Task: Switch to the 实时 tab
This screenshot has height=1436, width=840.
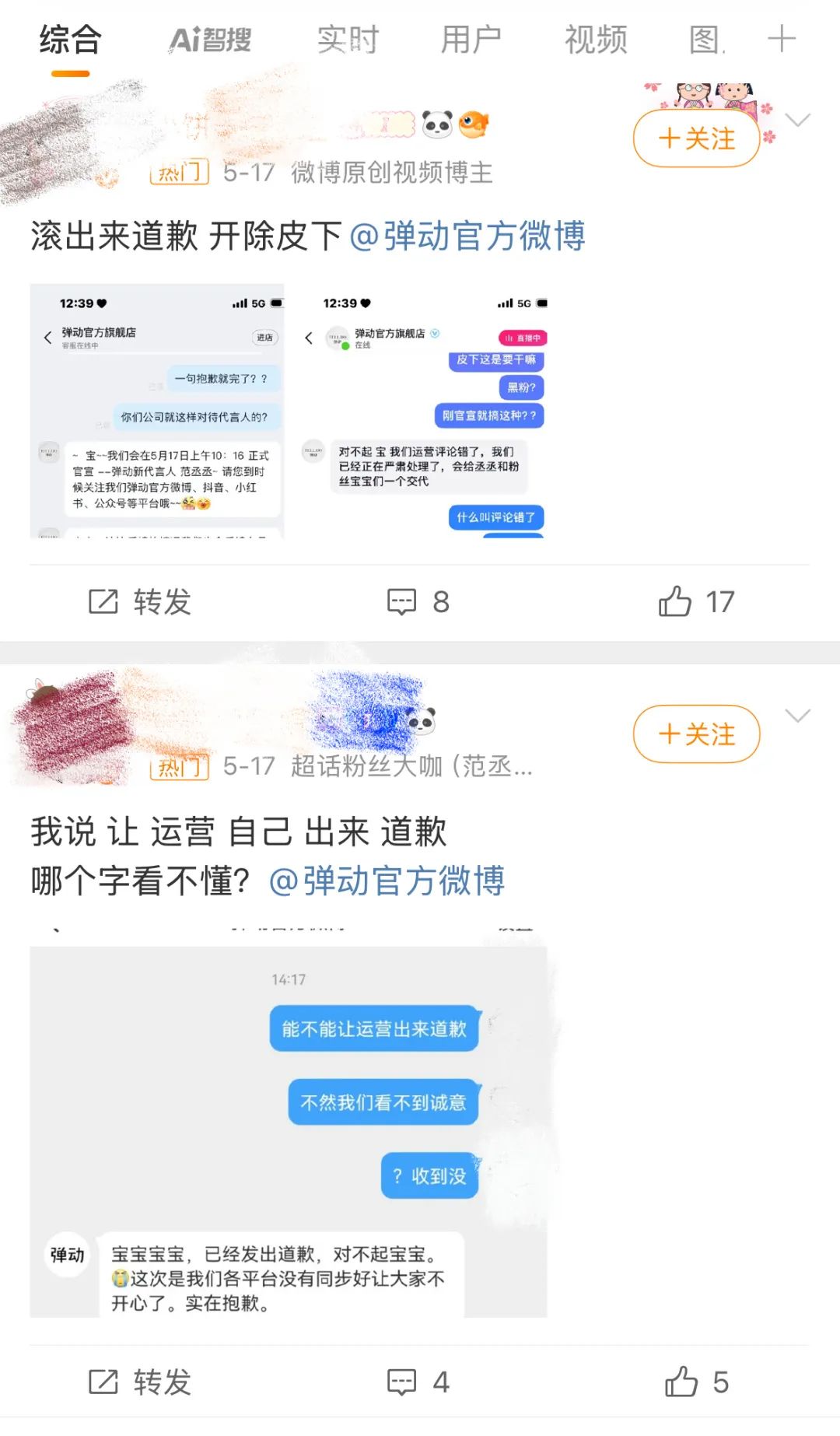Action: pos(348,40)
